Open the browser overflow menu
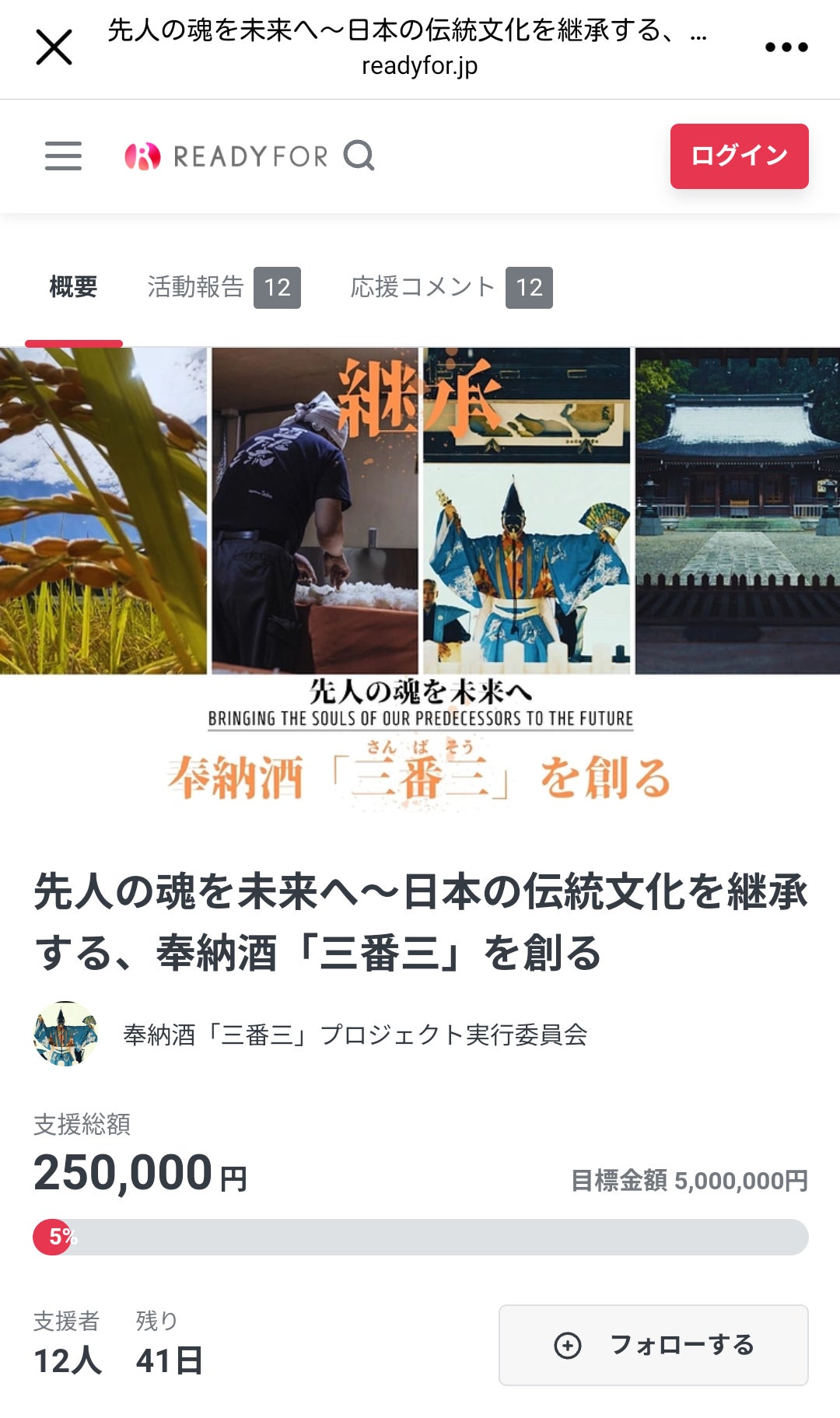The width and height of the screenshot is (840, 1418). click(786, 47)
